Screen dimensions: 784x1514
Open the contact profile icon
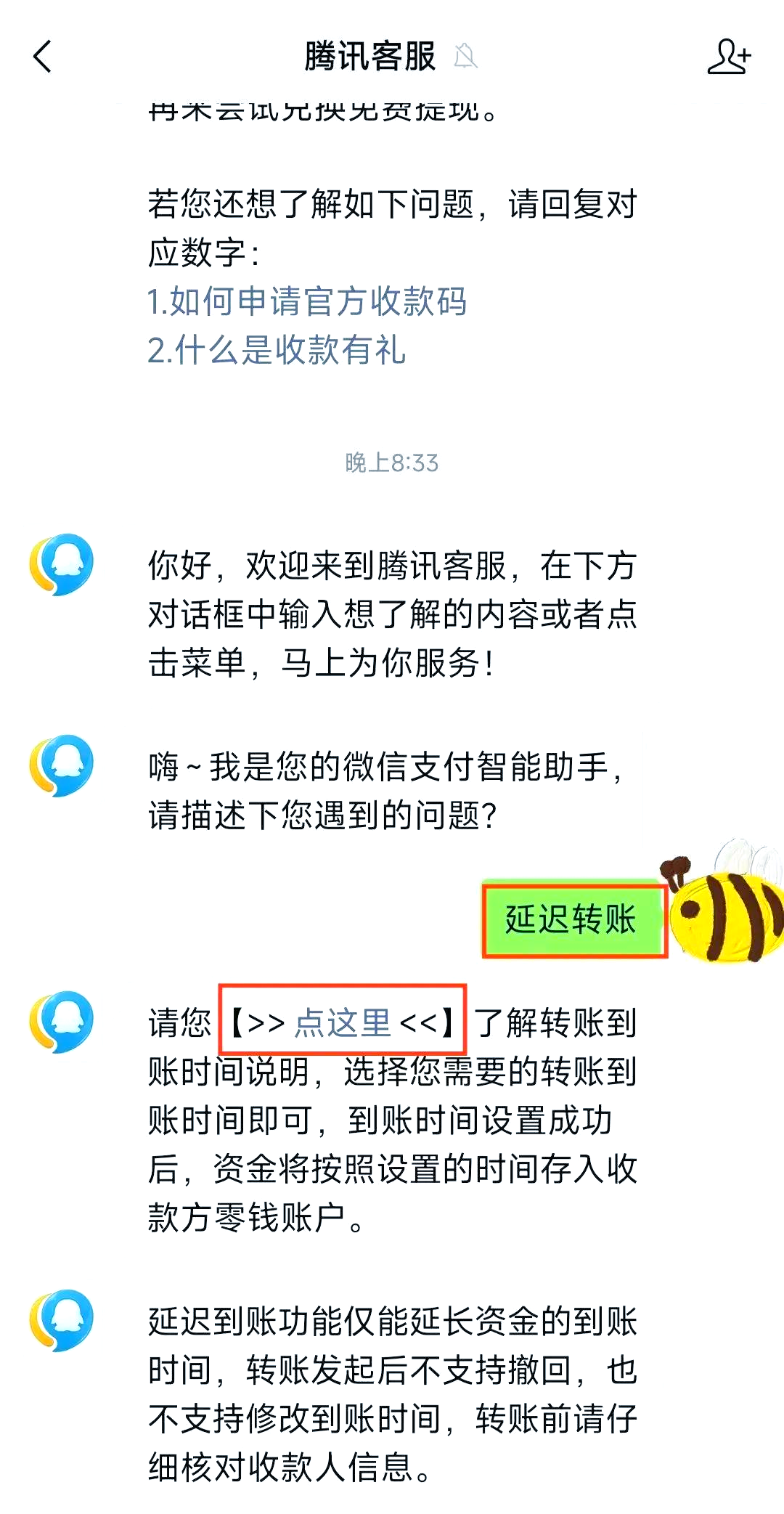[x=729, y=57]
